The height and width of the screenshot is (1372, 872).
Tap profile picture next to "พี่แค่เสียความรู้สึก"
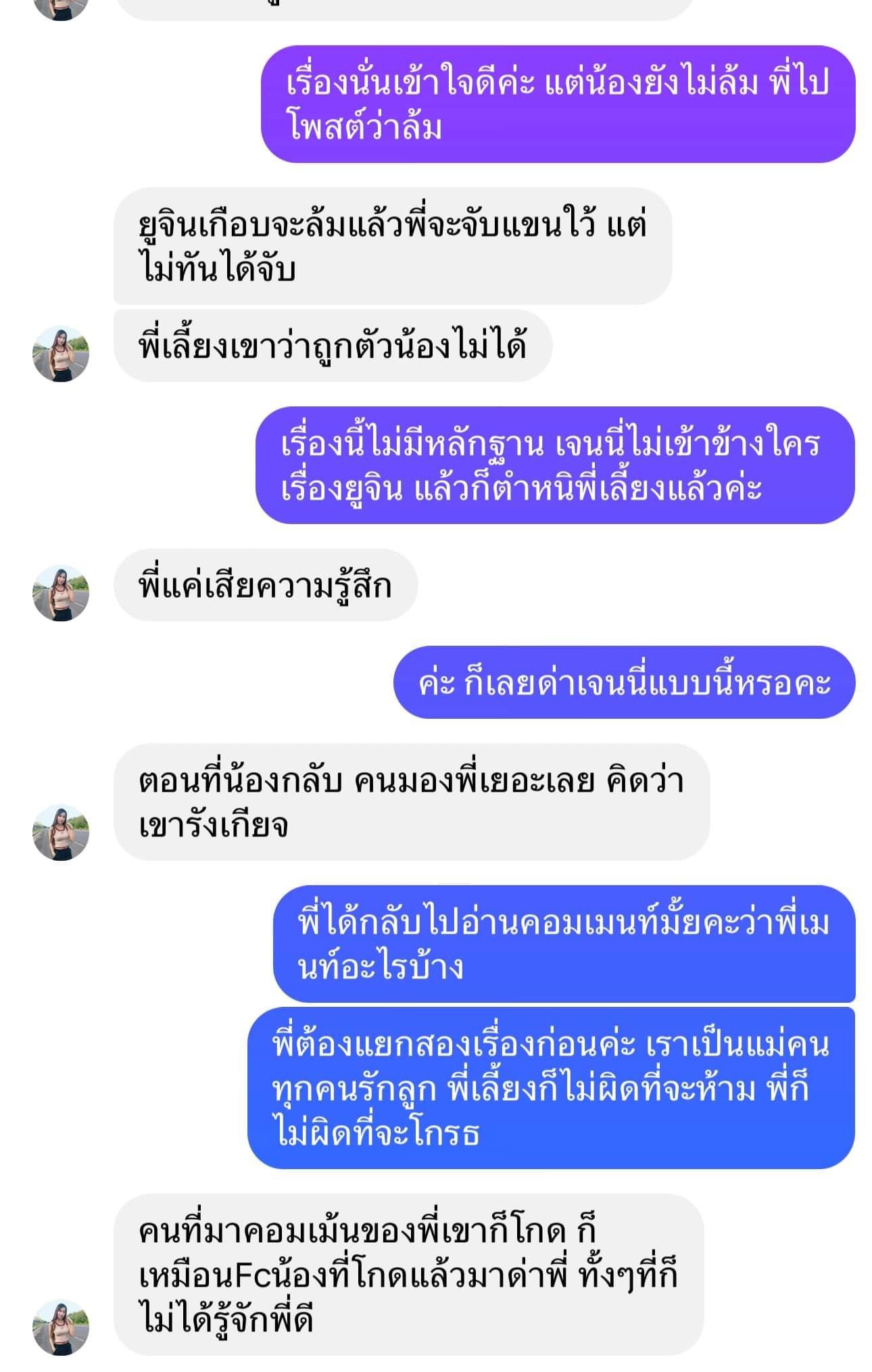point(61,592)
